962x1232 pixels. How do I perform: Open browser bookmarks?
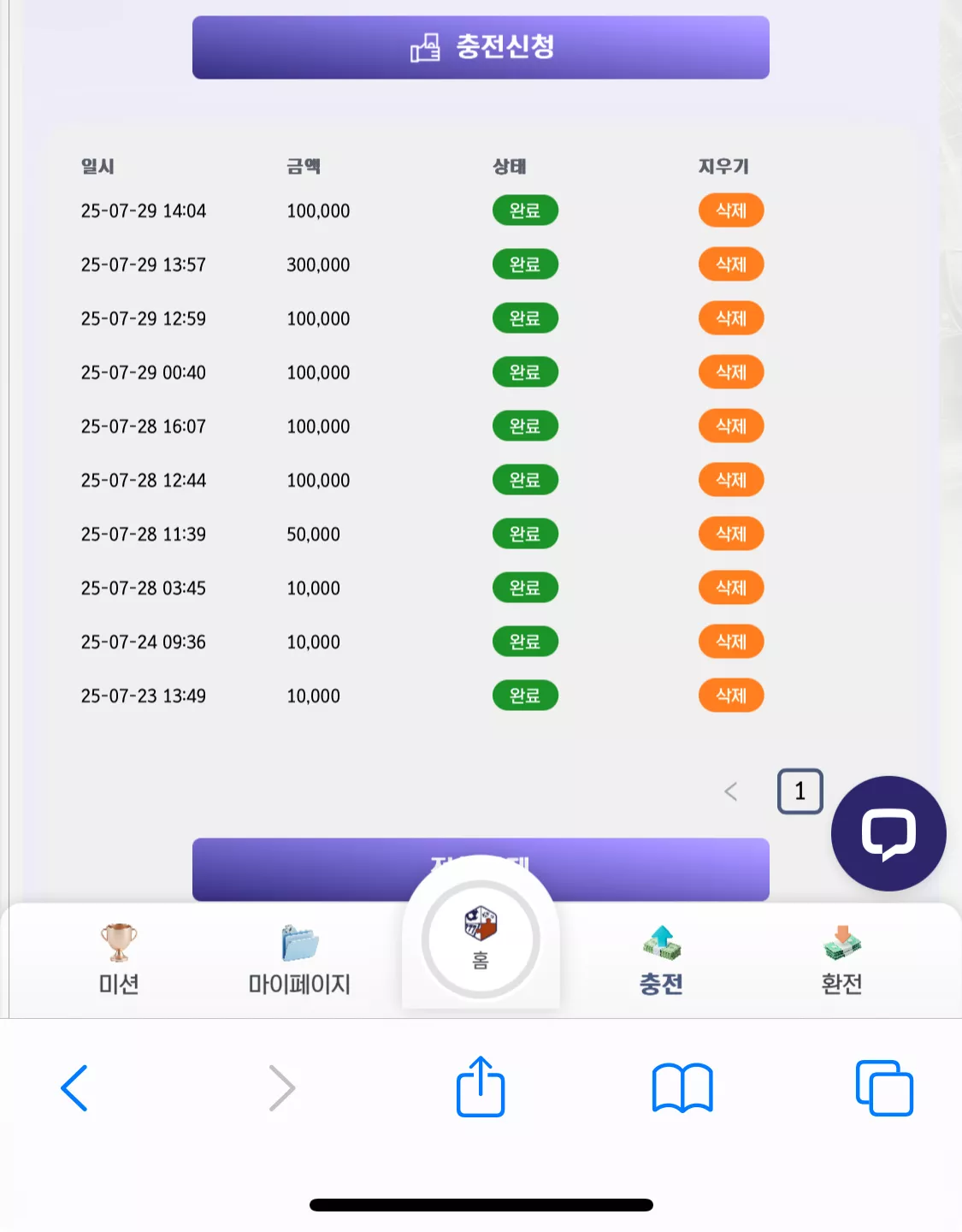(682, 1088)
